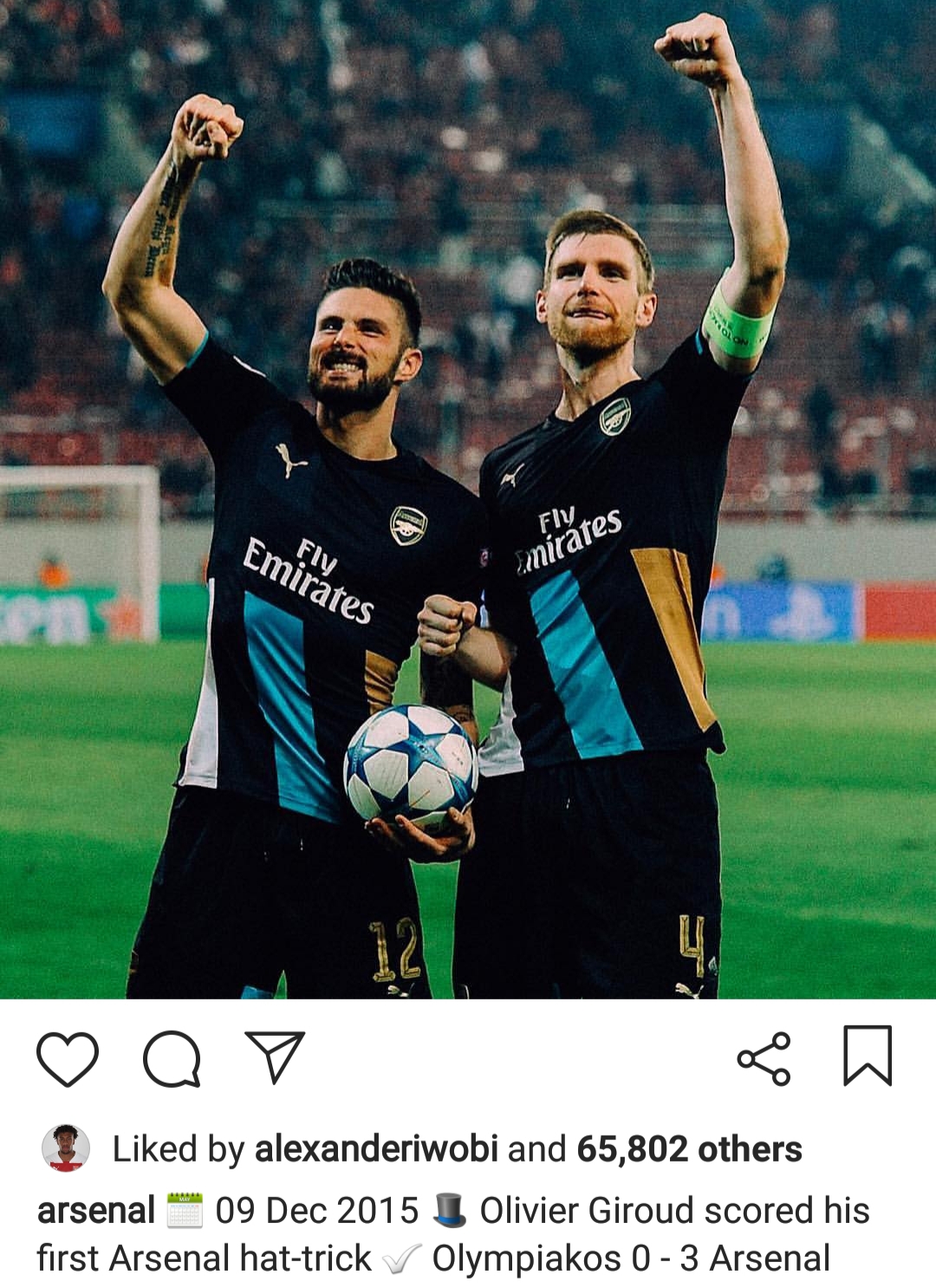Image resolution: width=936 pixels, height=1288 pixels.
Task: Tap alexanderiwobi's small profile picture
Action: tap(66, 1148)
